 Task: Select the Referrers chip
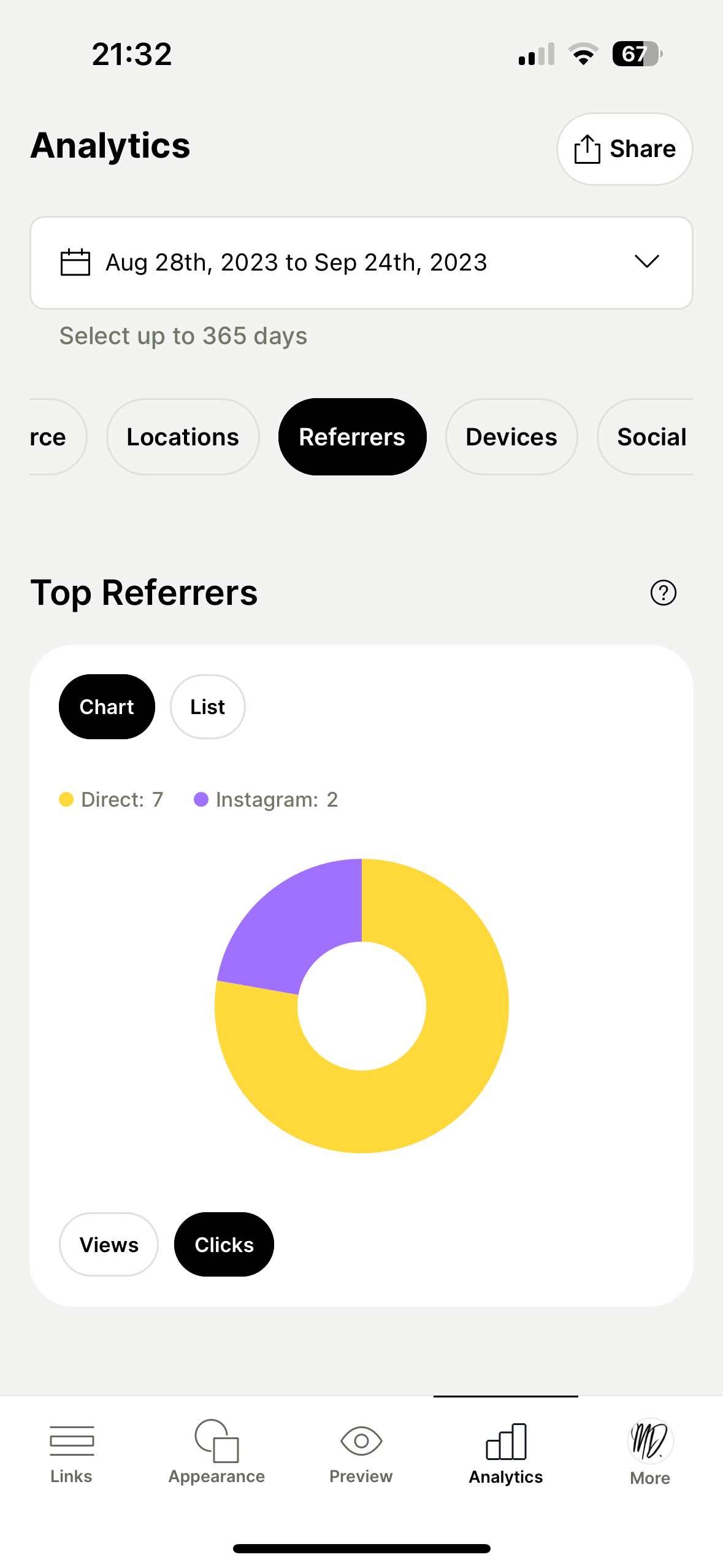point(352,437)
